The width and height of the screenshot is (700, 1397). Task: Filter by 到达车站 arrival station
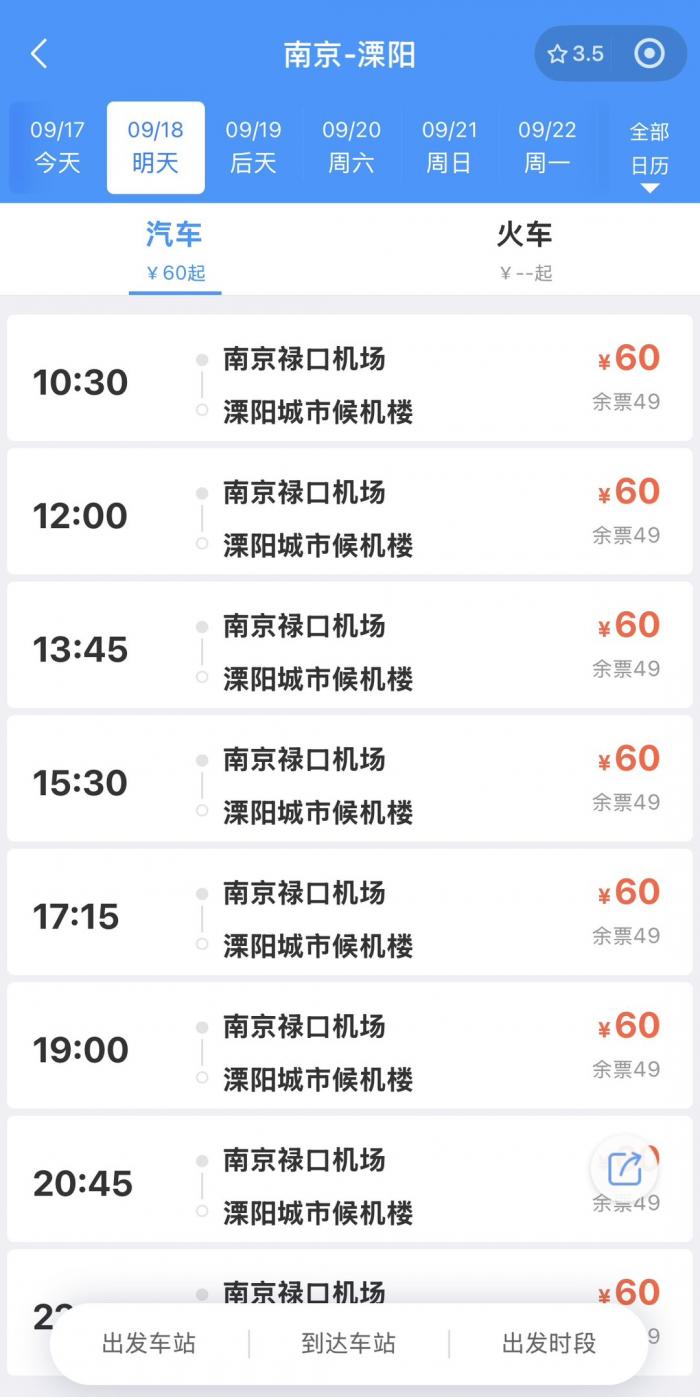click(349, 1343)
